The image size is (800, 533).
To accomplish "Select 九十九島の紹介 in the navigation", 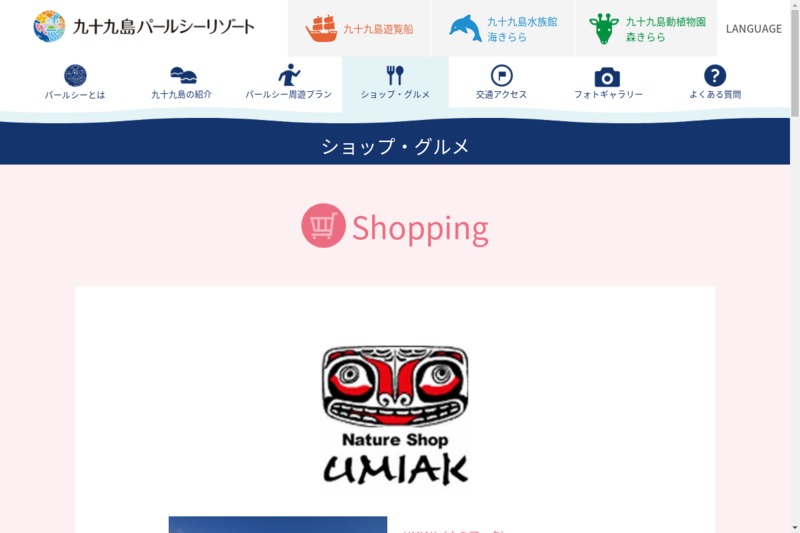I will pyautogui.click(x=182, y=83).
